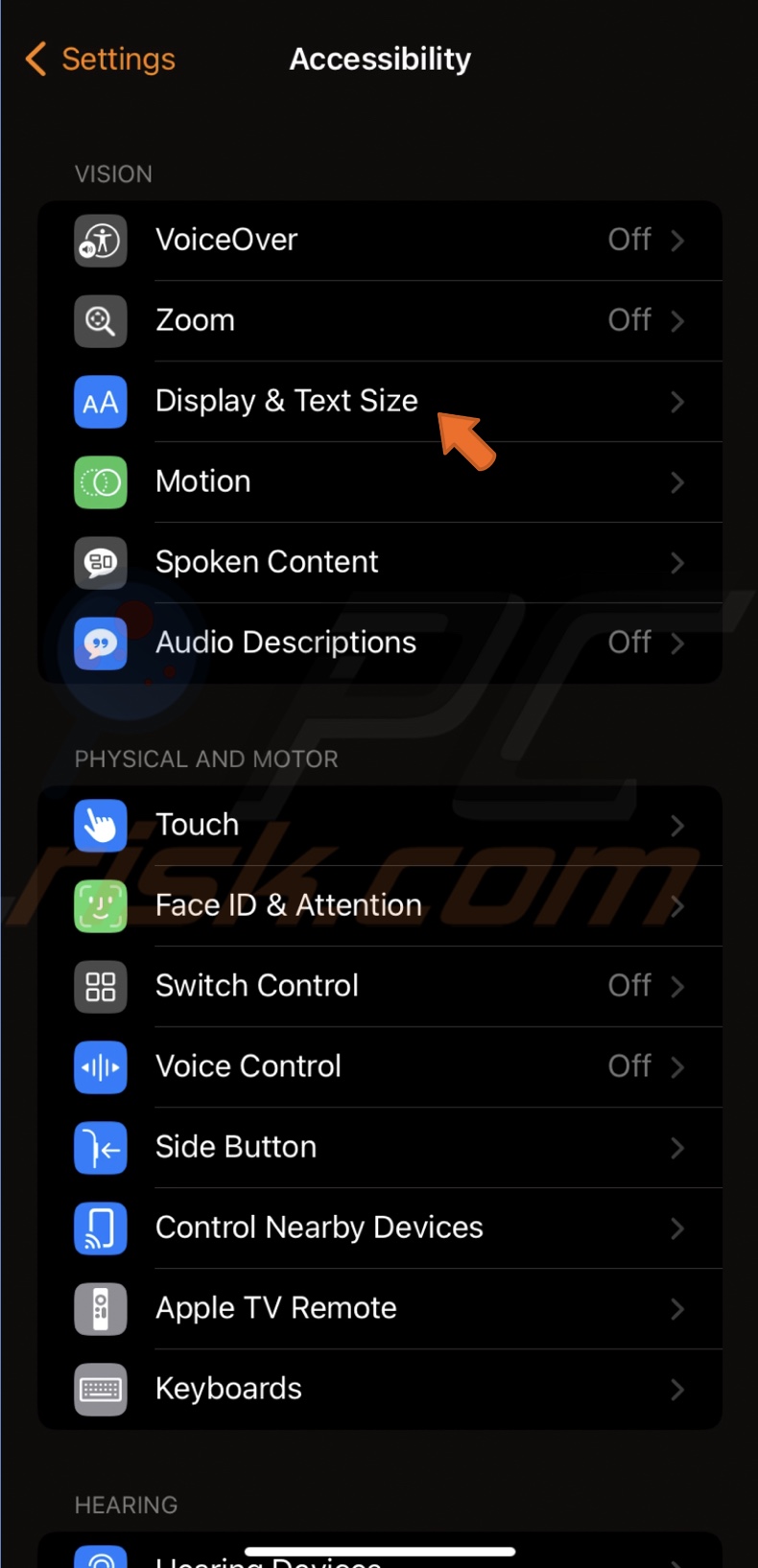Select the Audio Descriptions icon
This screenshot has height=1568, width=758.
point(100,644)
